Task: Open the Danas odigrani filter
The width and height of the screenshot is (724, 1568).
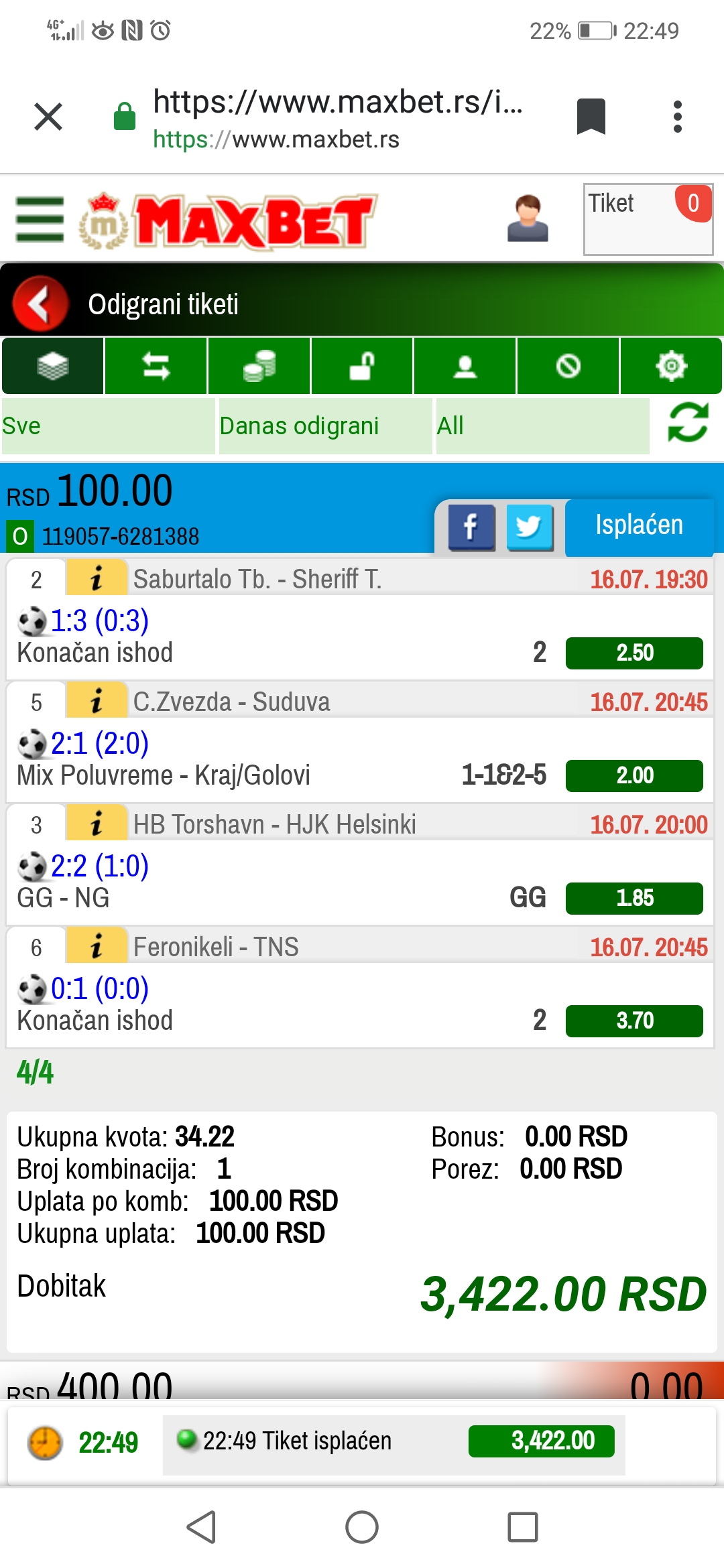Action: pos(325,426)
